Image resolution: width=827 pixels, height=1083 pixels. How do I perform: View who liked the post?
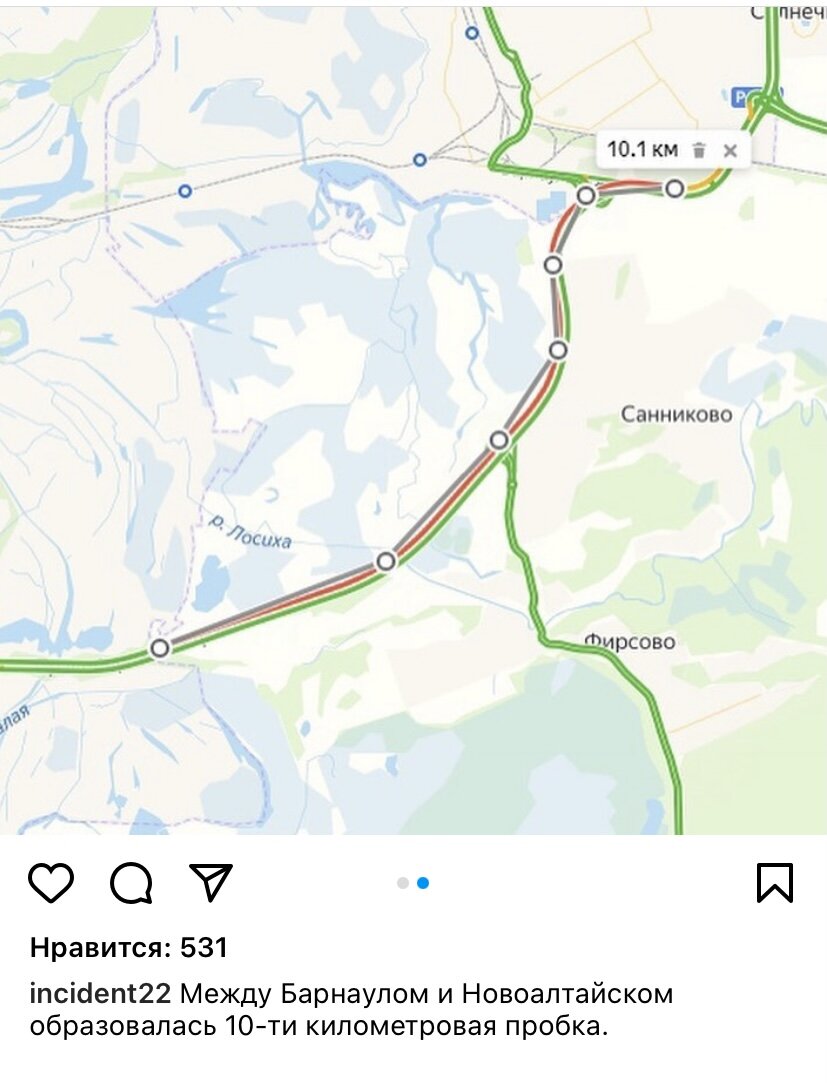(128, 947)
